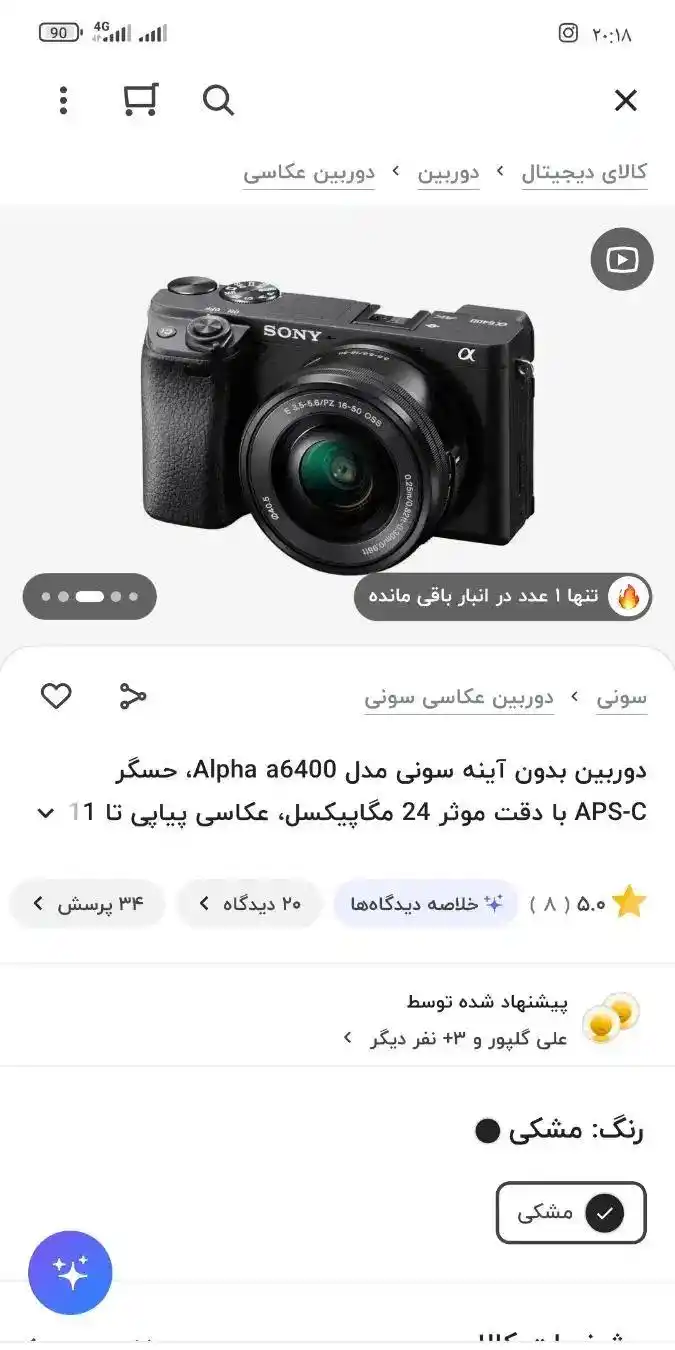Open the search icon
The height and width of the screenshot is (1350, 675).
pos(218,100)
